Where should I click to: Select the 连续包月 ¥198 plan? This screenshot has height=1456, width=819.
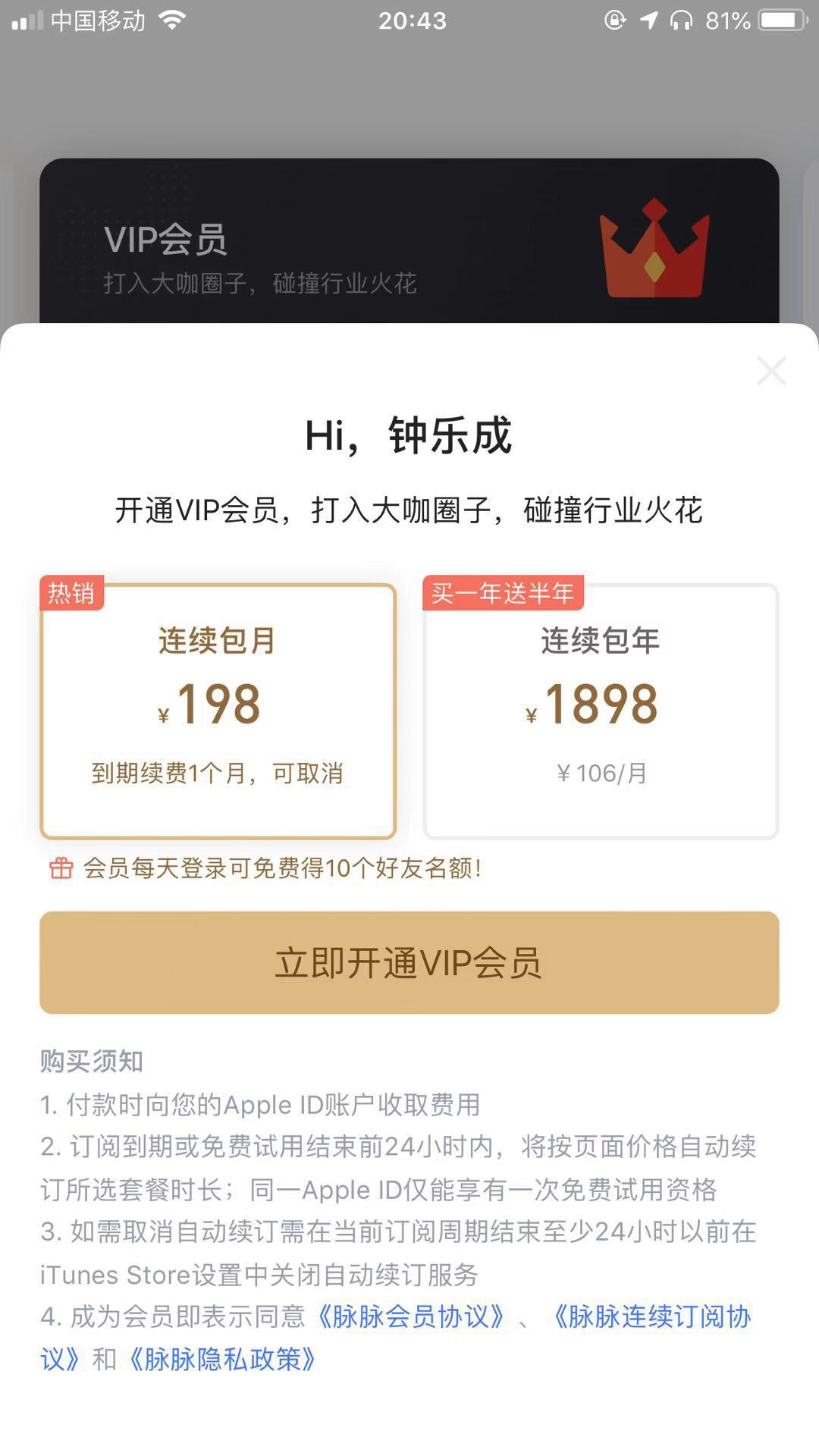218,711
